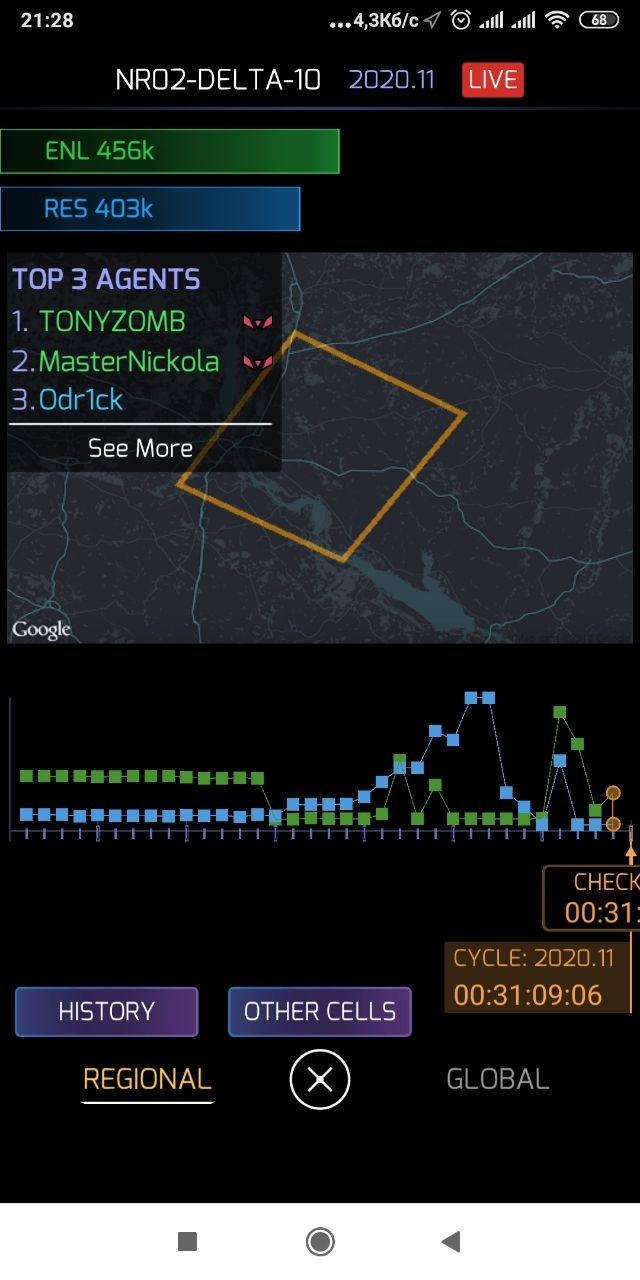Go back with the system back button

coord(451,1241)
